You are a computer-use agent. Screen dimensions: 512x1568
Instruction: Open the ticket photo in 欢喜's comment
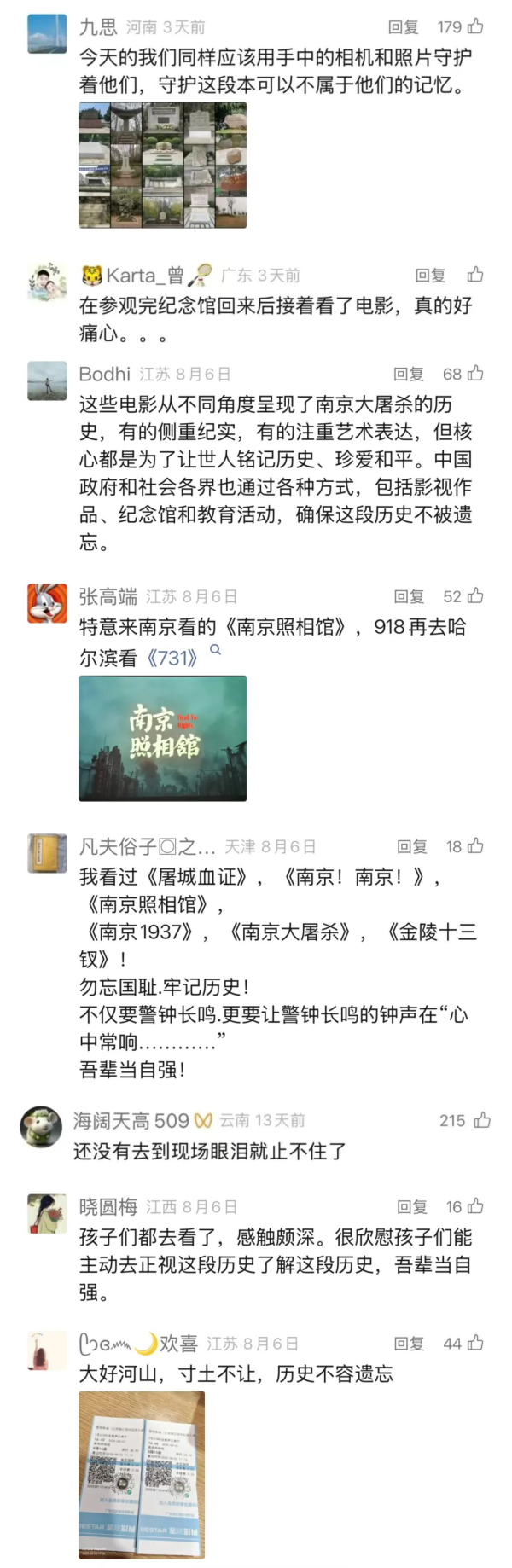click(x=142, y=1475)
